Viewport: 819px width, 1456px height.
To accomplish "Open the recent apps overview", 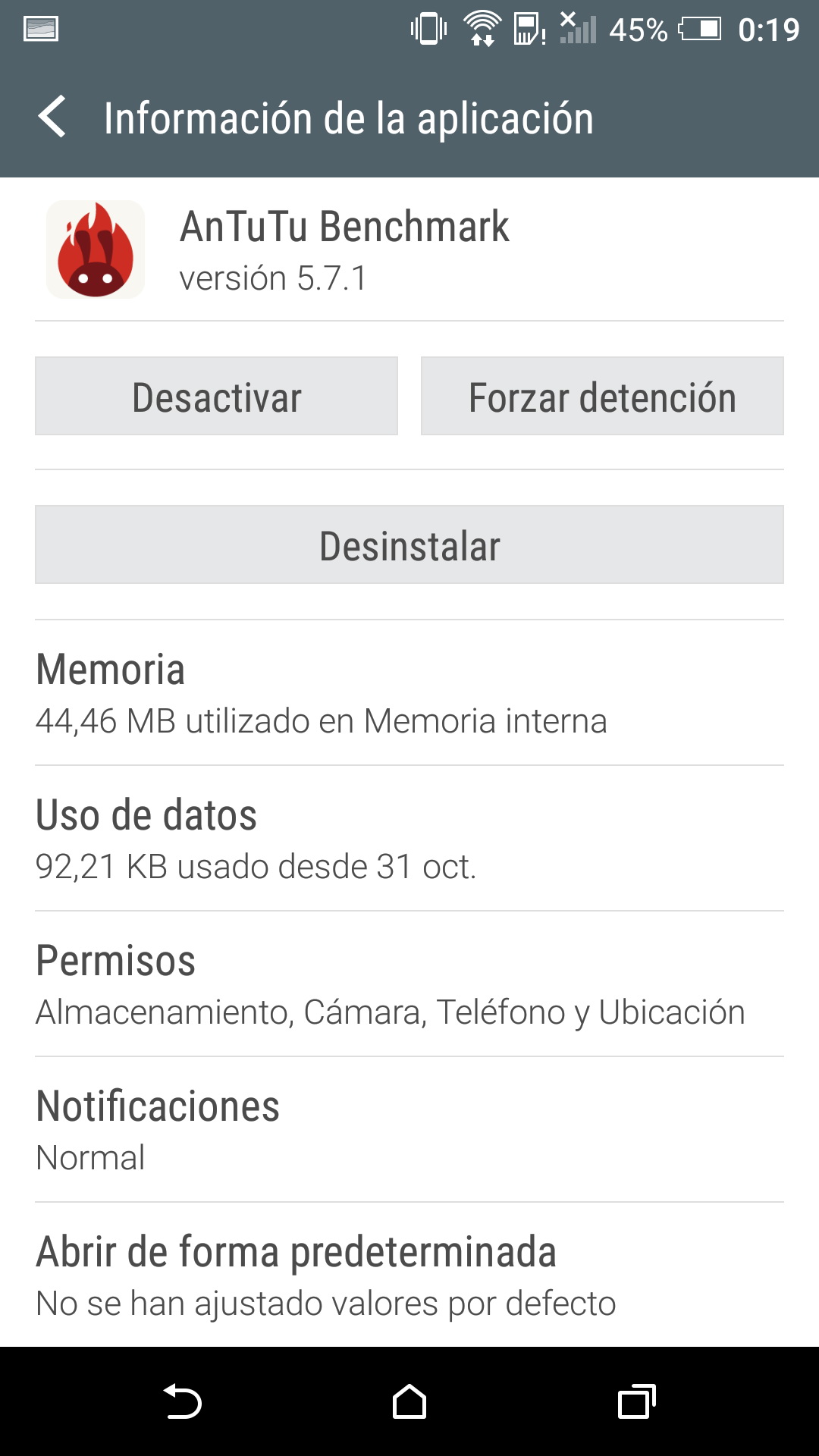I will click(637, 1401).
